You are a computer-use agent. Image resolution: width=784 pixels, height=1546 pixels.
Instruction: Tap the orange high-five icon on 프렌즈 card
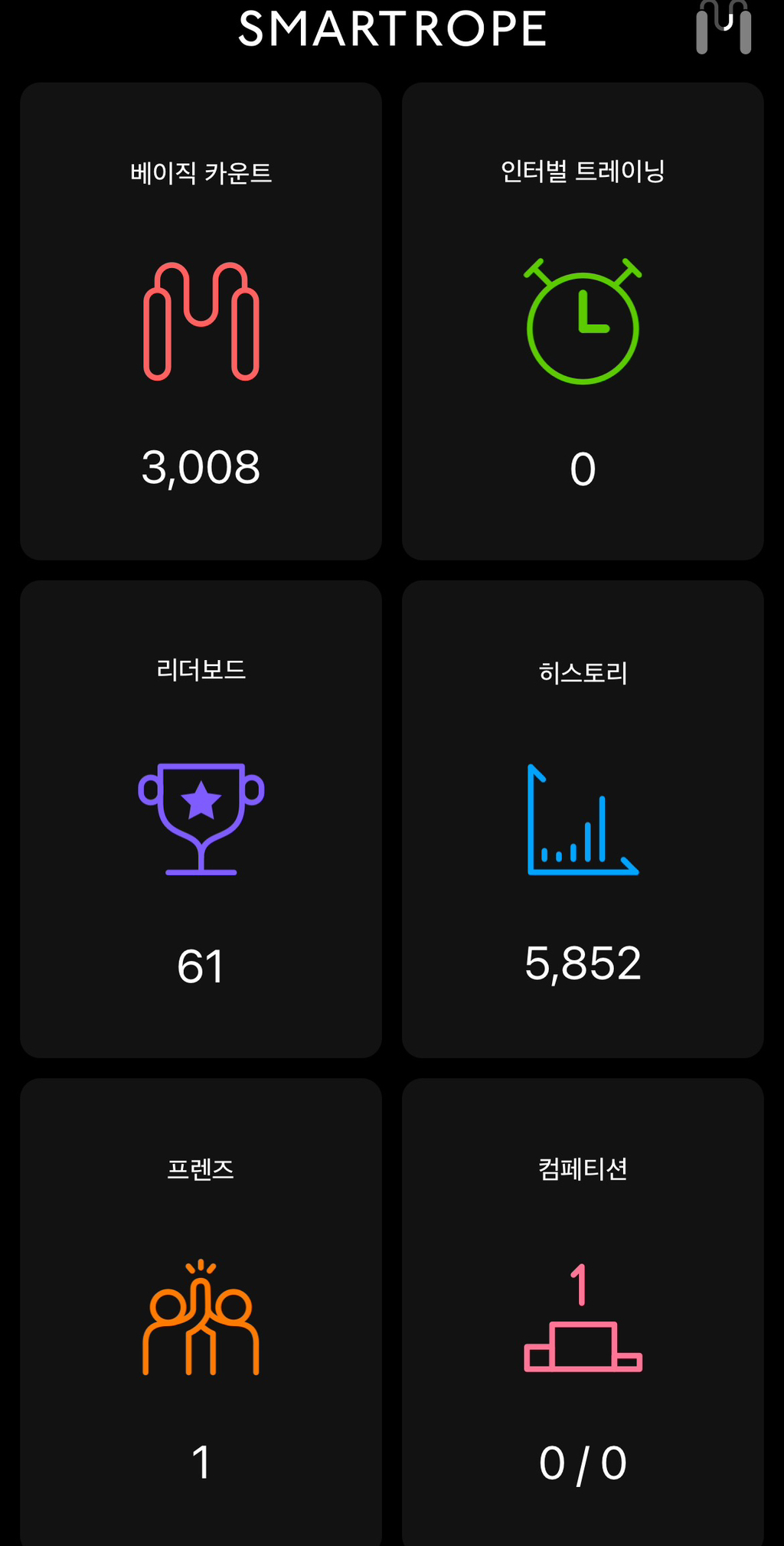(201, 1315)
